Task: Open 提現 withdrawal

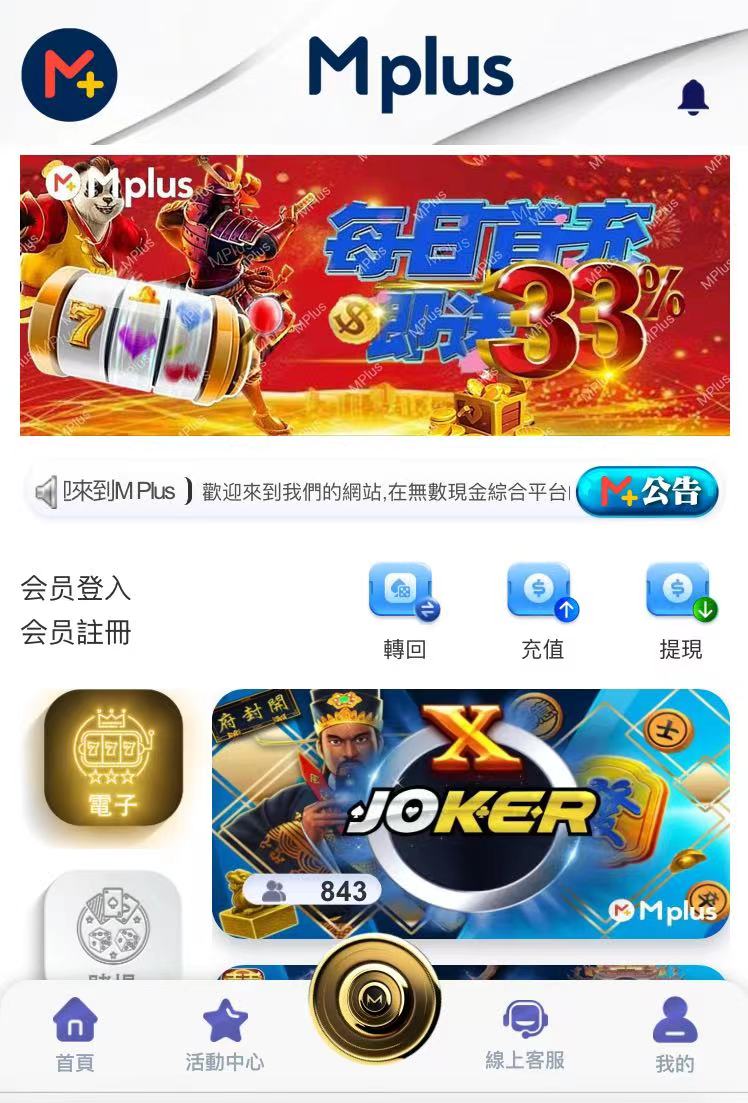Action: pos(680,610)
